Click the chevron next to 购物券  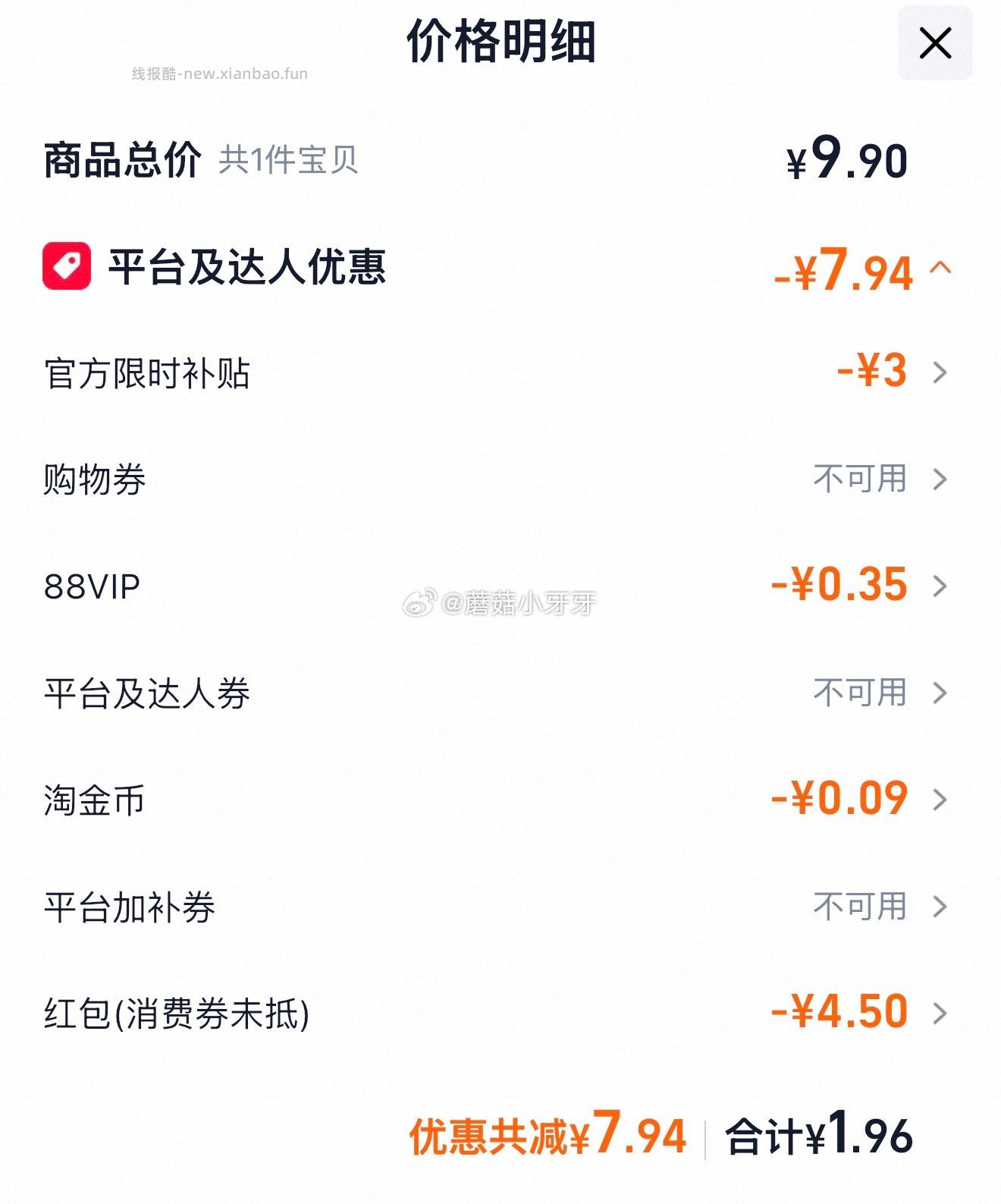pos(942,479)
